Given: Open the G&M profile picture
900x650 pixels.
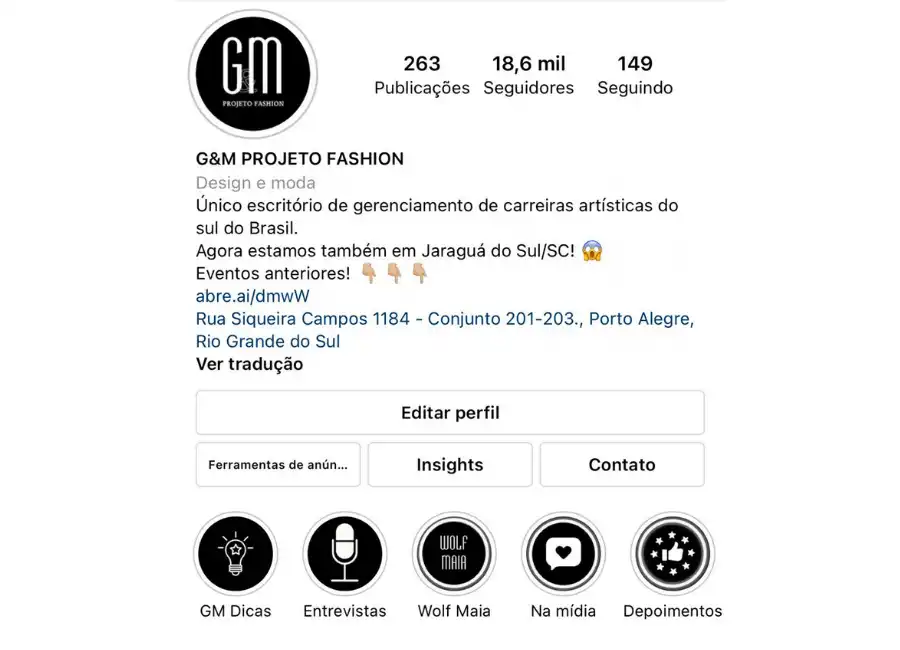Looking at the screenshot, I should tap(252, 76).
